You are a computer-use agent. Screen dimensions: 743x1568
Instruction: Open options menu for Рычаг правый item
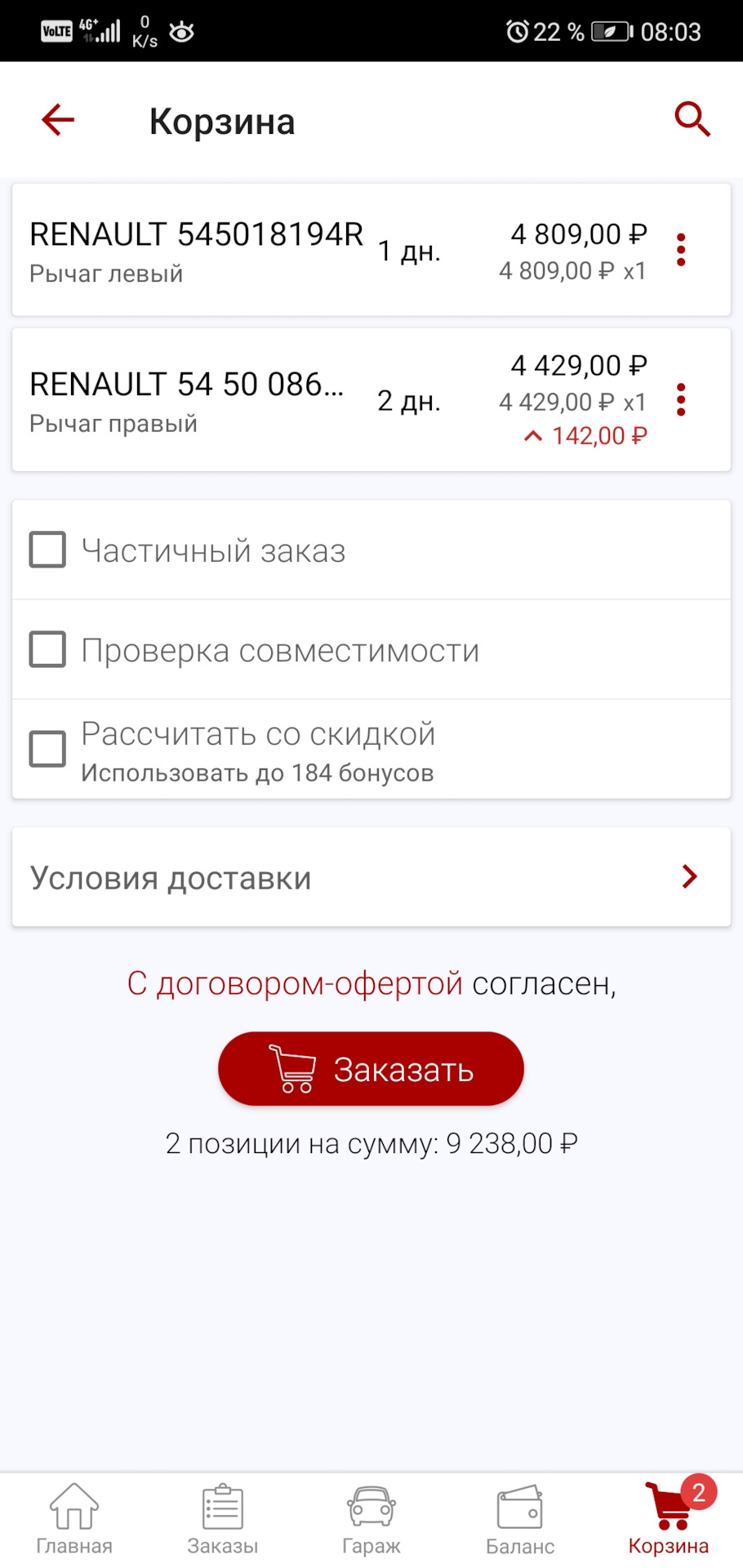[681, 400]
